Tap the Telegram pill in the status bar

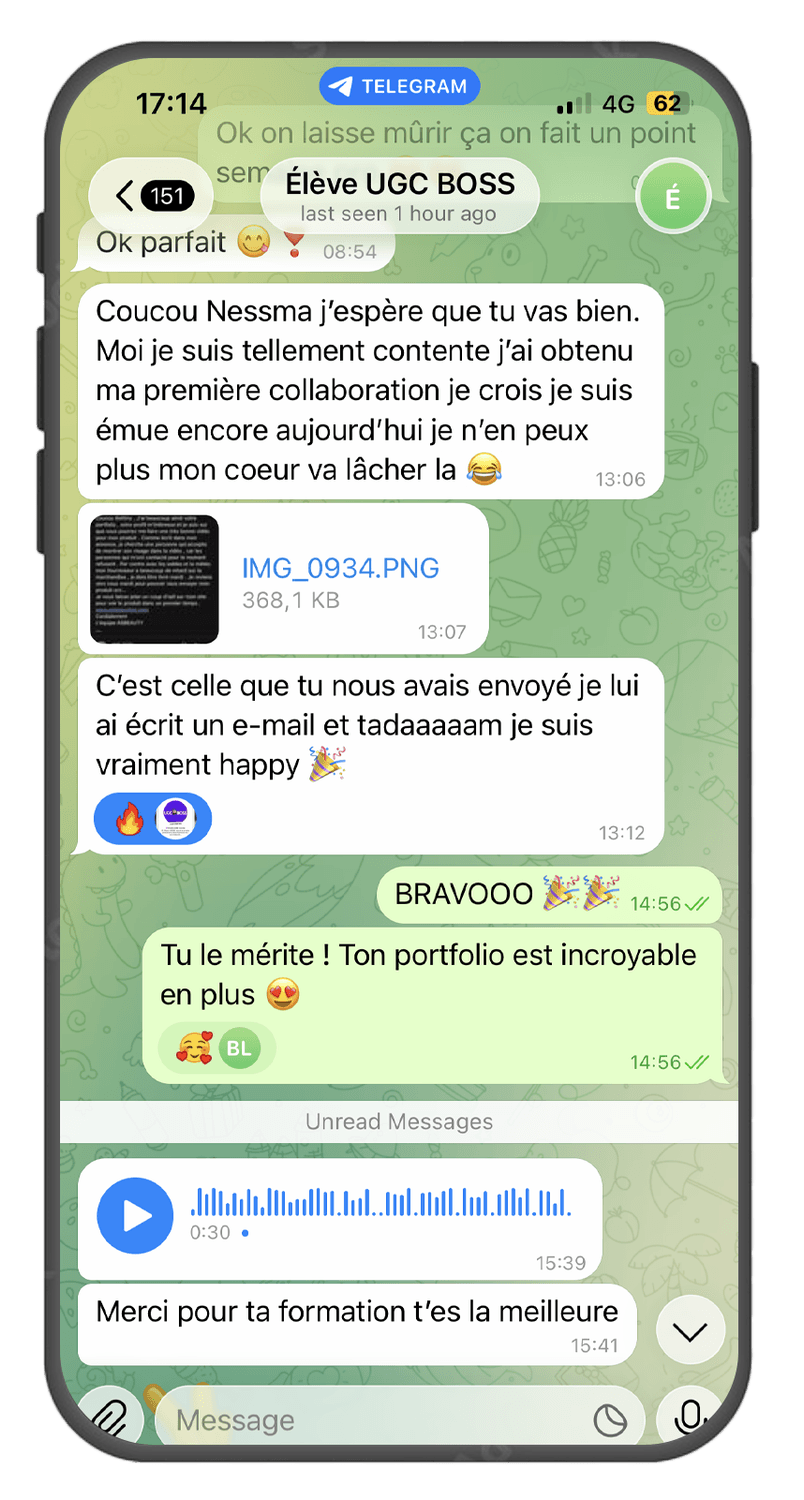400,87
